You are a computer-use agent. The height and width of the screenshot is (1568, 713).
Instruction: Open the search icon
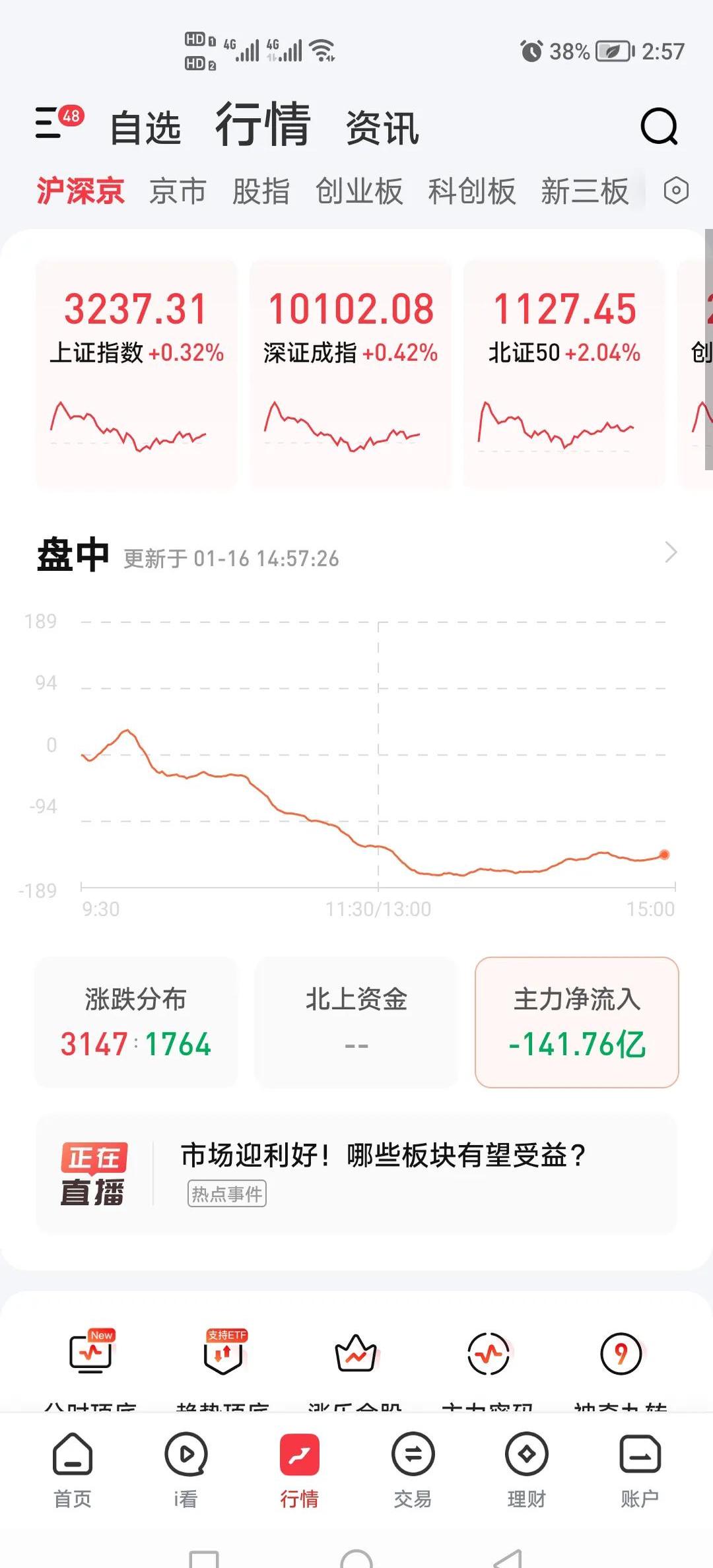click(659, 126)
